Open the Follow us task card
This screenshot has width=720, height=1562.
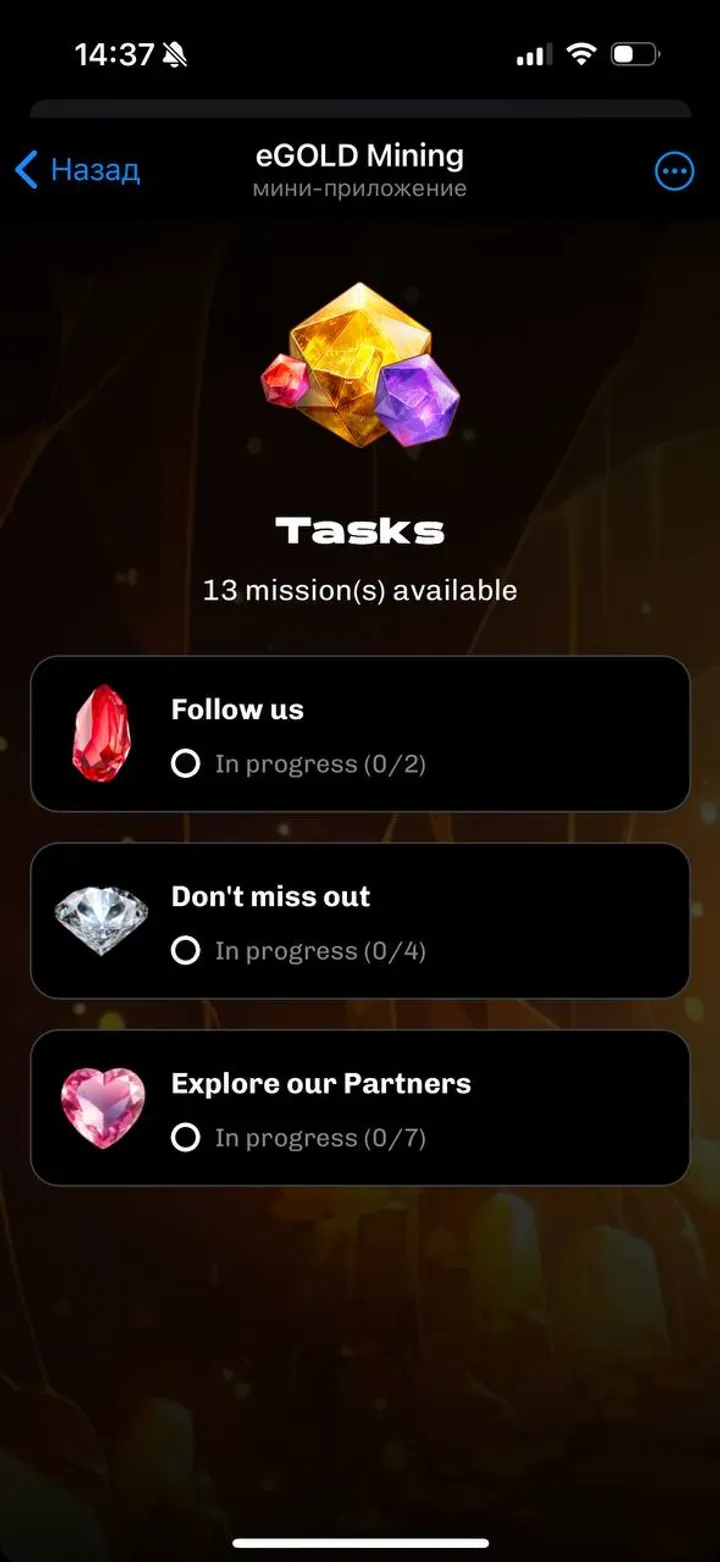[360, 734]
